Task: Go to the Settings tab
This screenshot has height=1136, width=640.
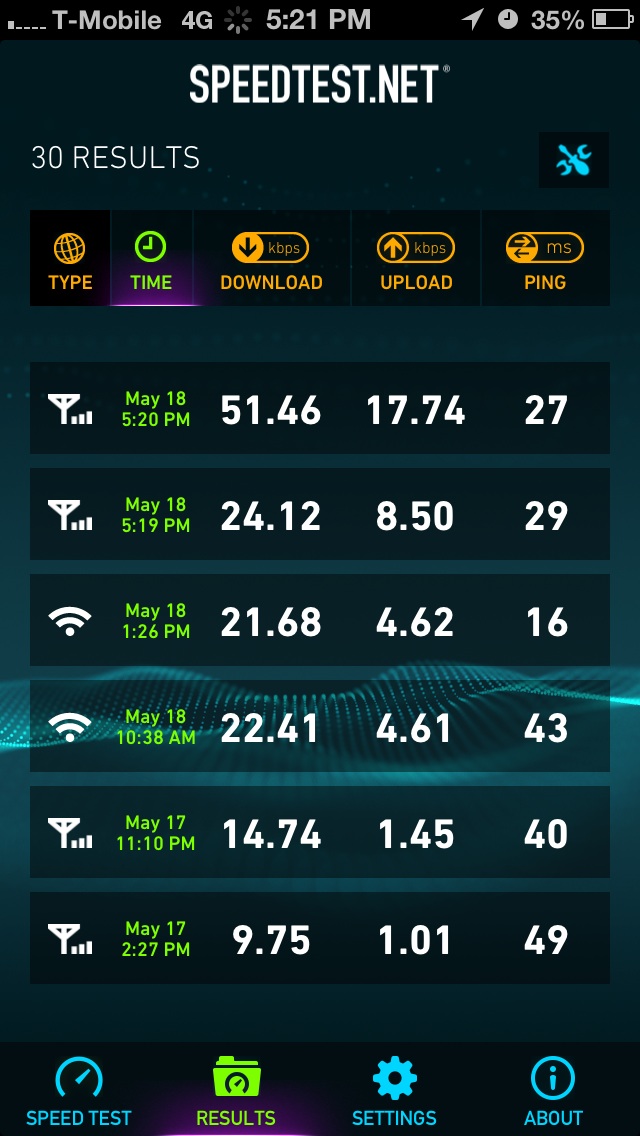Action: 394,1090
